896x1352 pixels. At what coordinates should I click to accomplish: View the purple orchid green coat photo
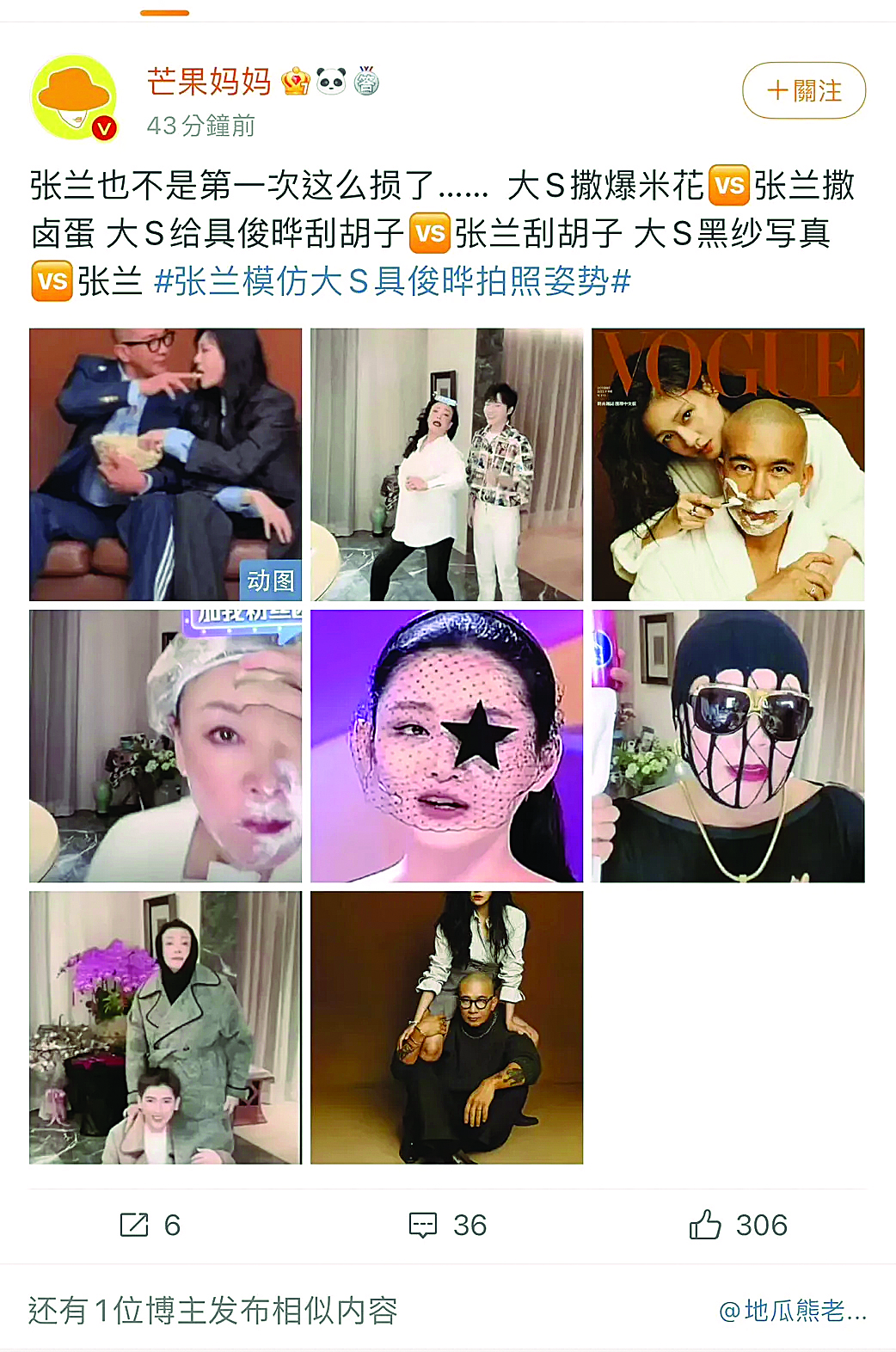click(x=165, y=1027)
